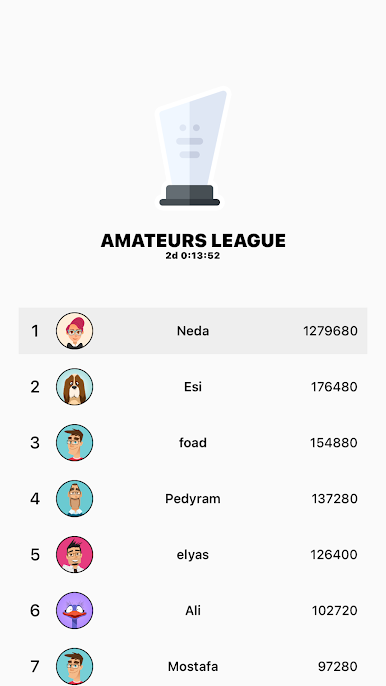Screen dimensions: 386x686
Task: Tap Pedyram's row in the league
Action: (x=193, y=499)
